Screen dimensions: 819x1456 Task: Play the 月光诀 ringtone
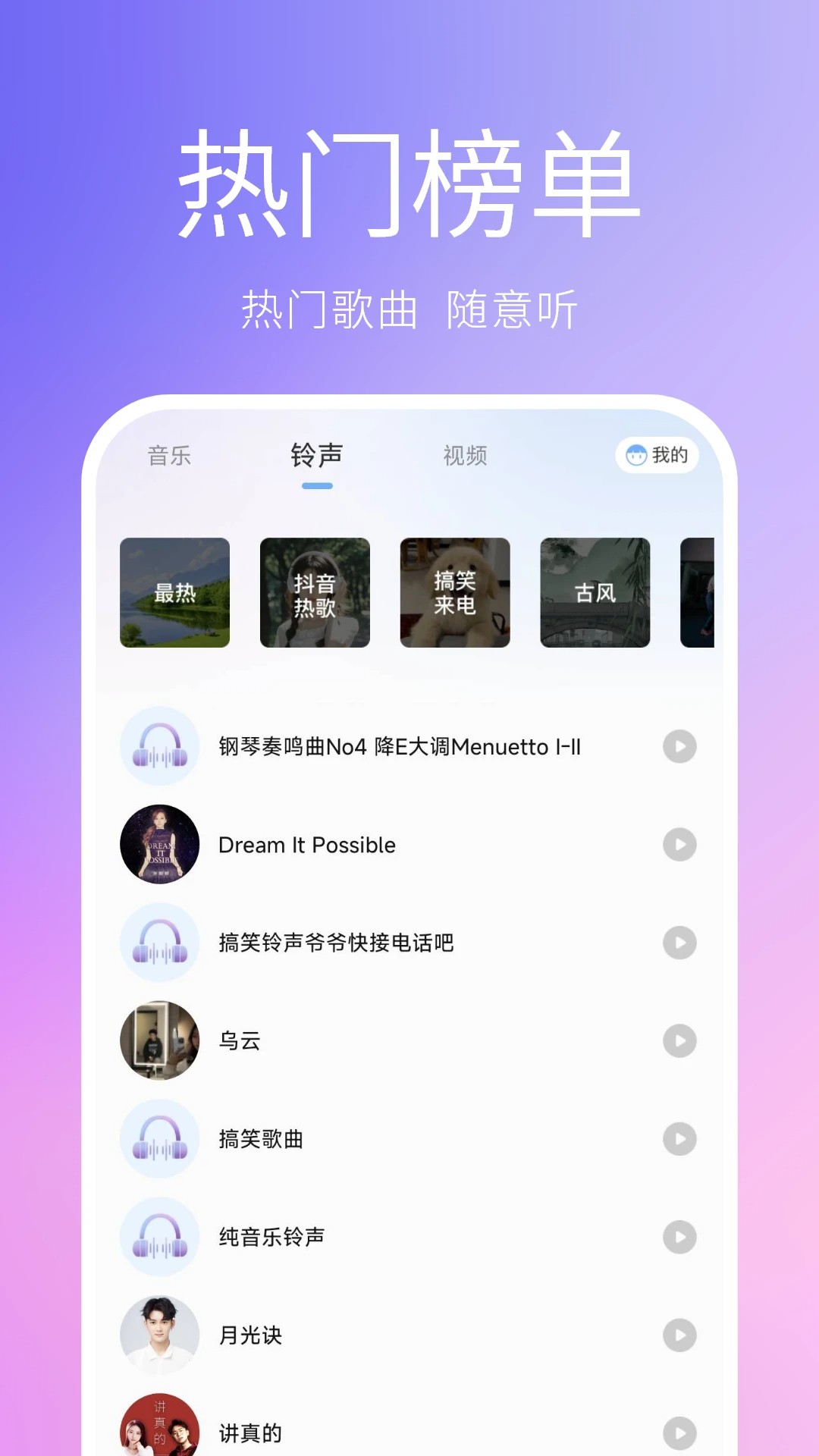[x=679, y=1336]
